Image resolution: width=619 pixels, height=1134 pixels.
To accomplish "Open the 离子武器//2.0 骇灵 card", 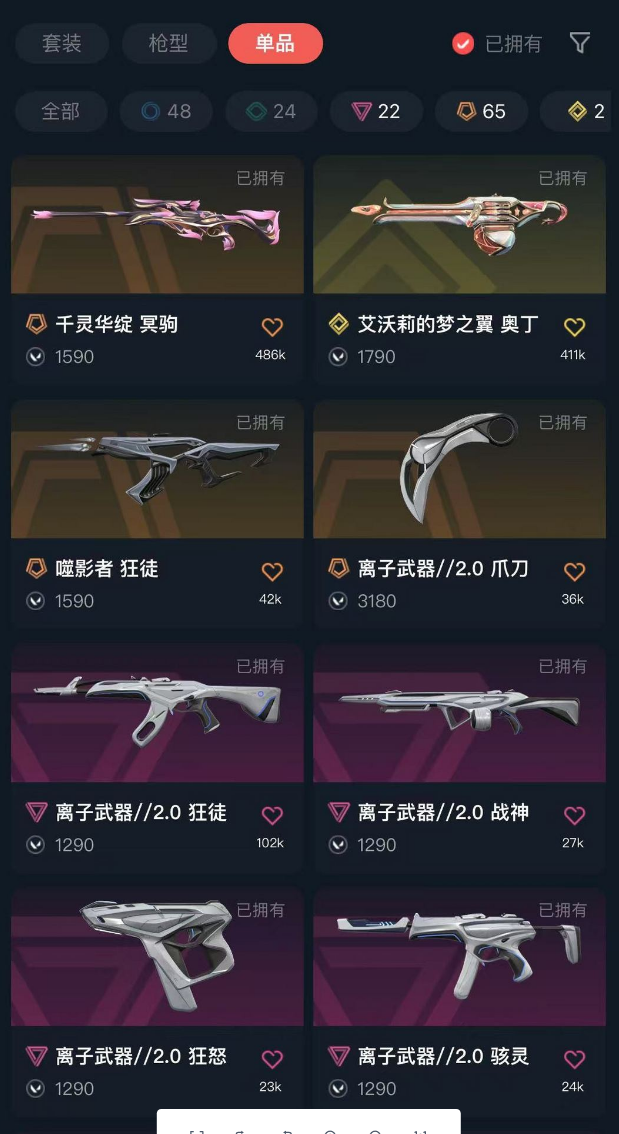I will tap(460, 1001).
